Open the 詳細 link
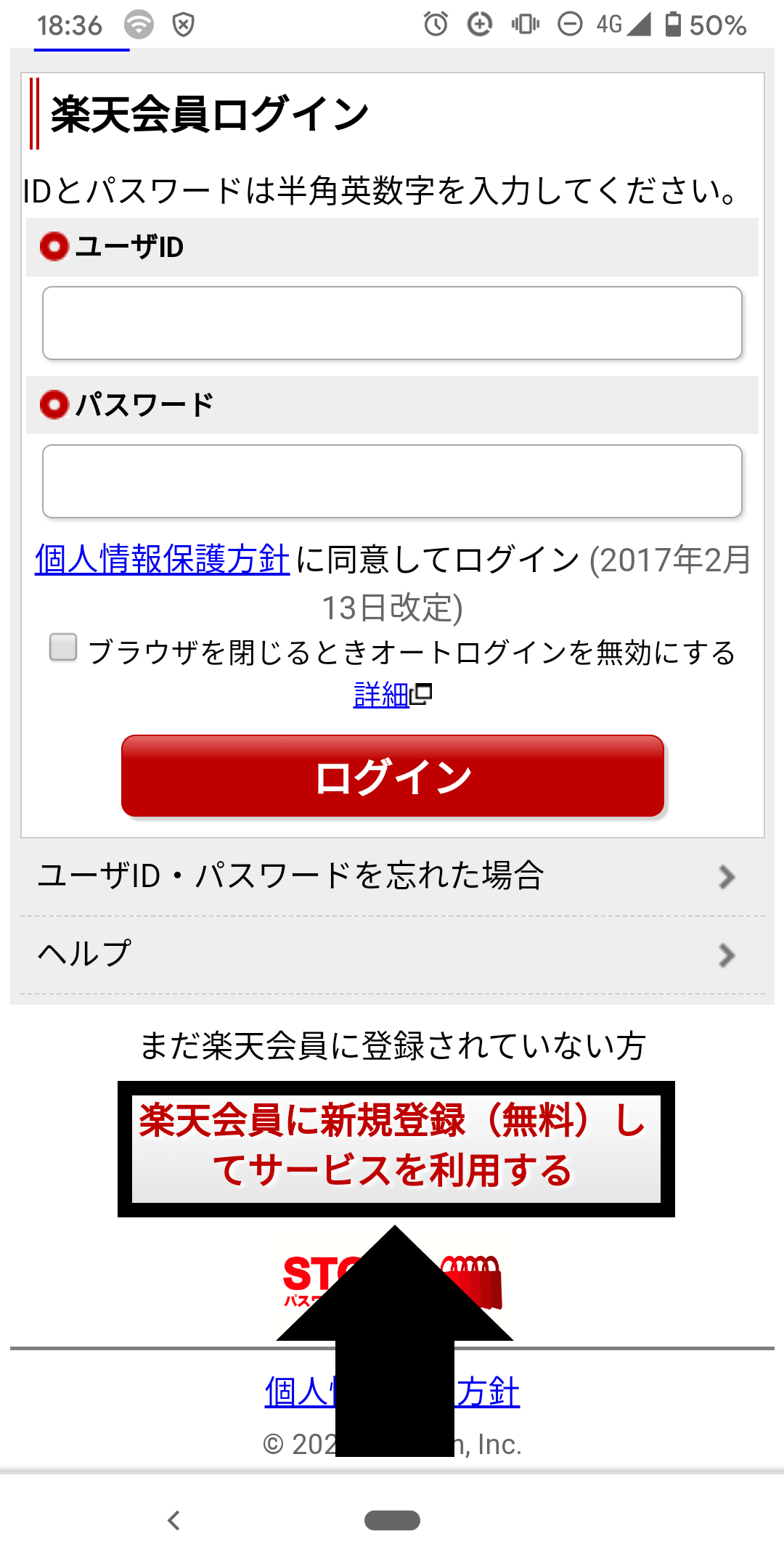784x1568 pixels. 392,695
